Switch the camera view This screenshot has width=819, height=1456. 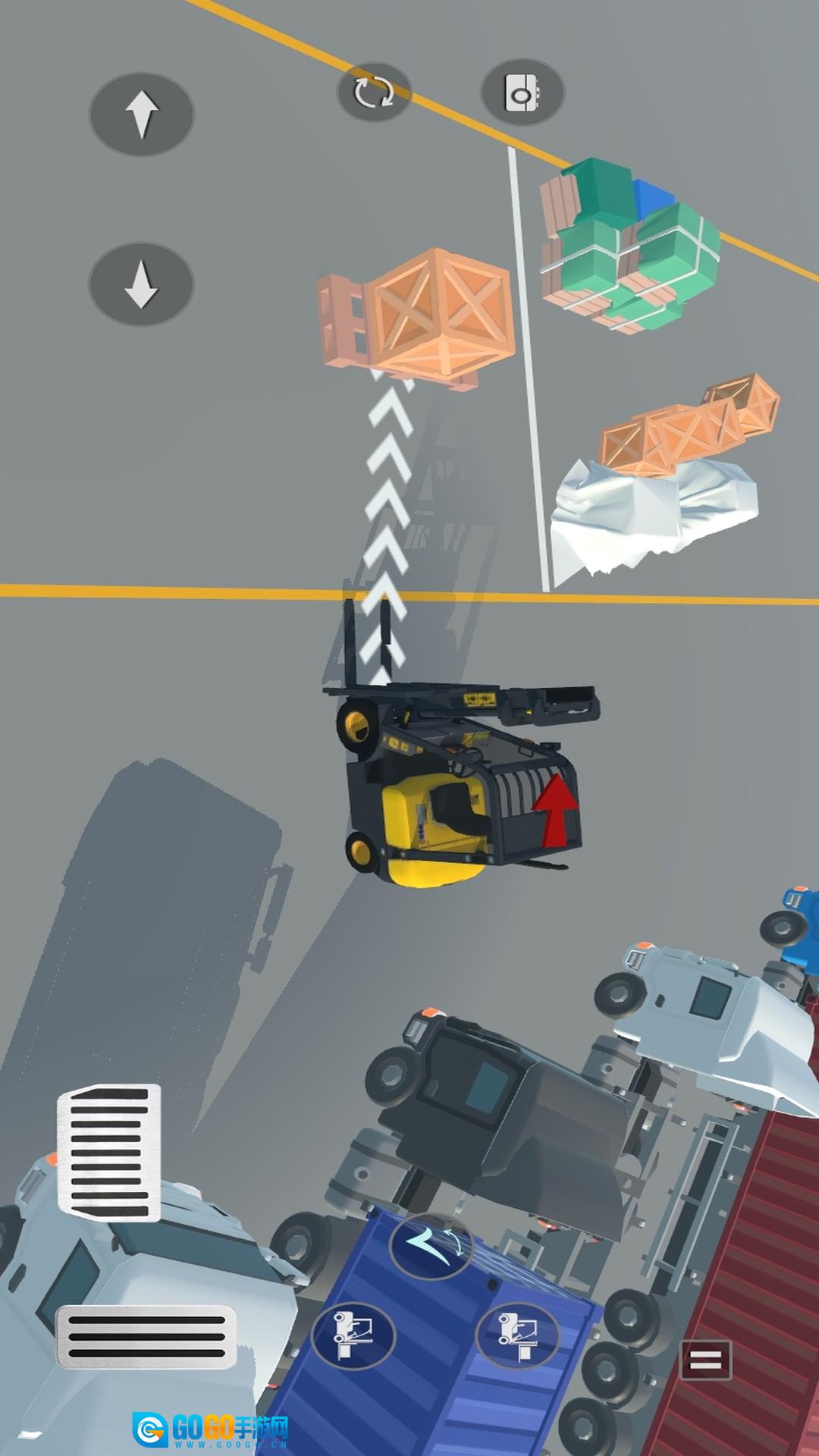coord(522,93)
